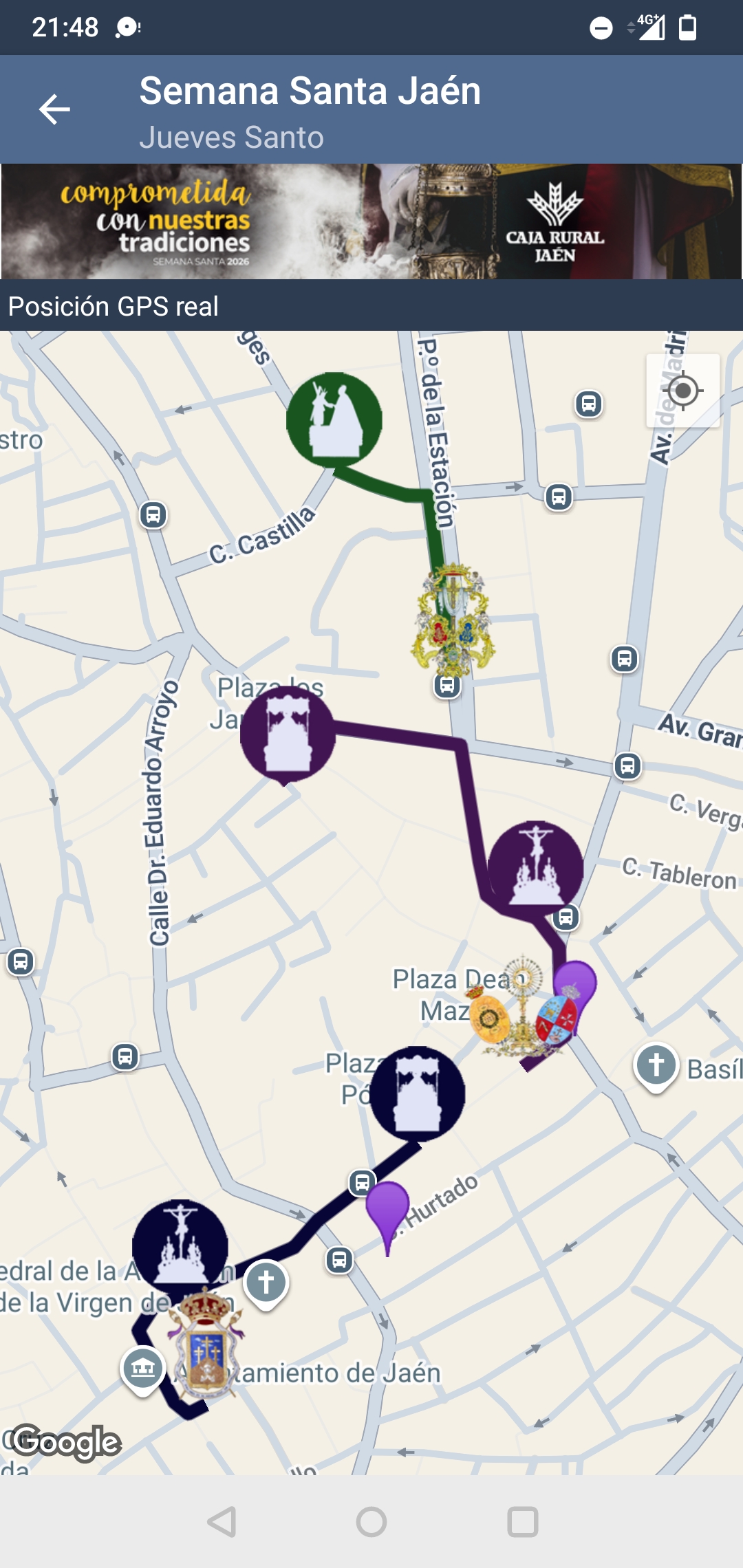This screenshot has height=1568, width=743.
Task: Open the Basílica church place marker
Action: pyautogui.click(x=656, y=1066)
